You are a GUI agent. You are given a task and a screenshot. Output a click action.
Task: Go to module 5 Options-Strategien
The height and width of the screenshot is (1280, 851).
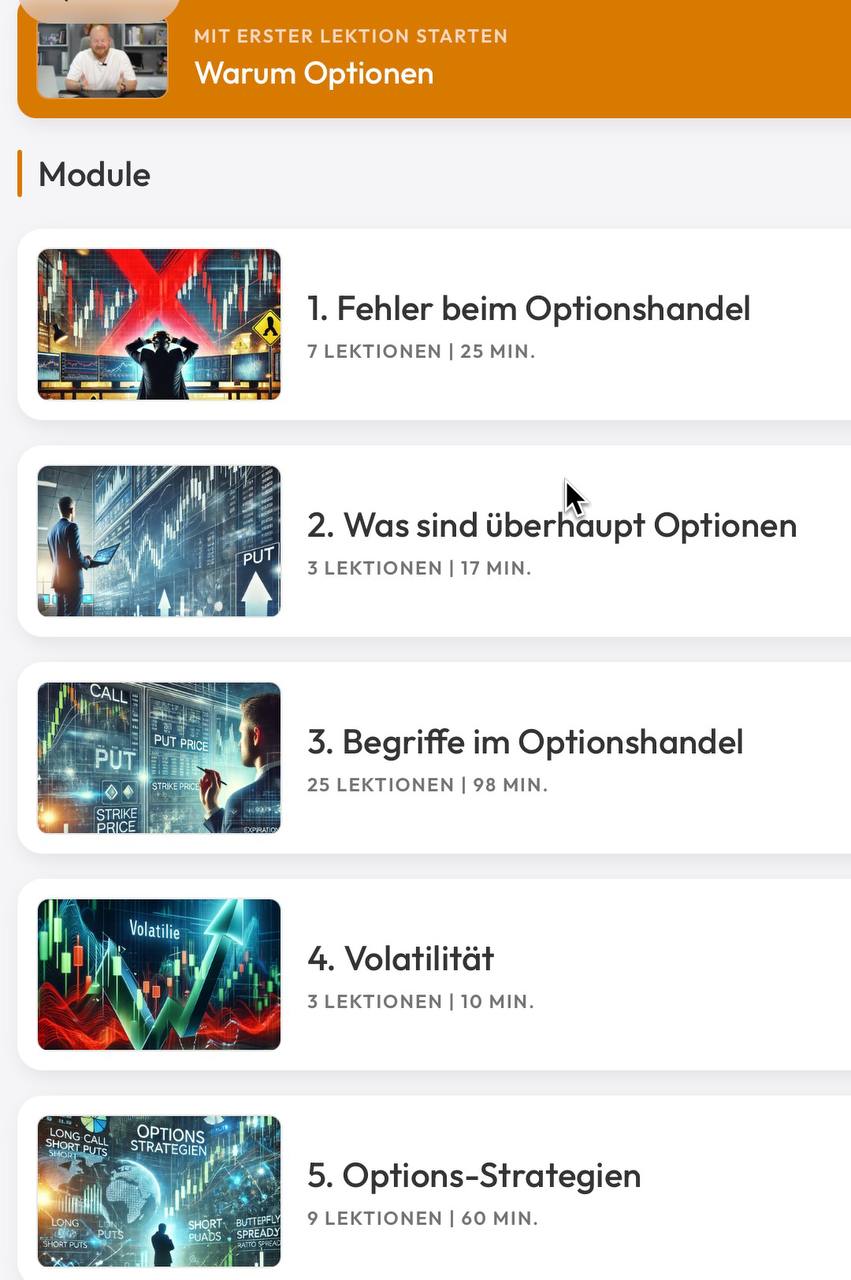click(474, 1176)
